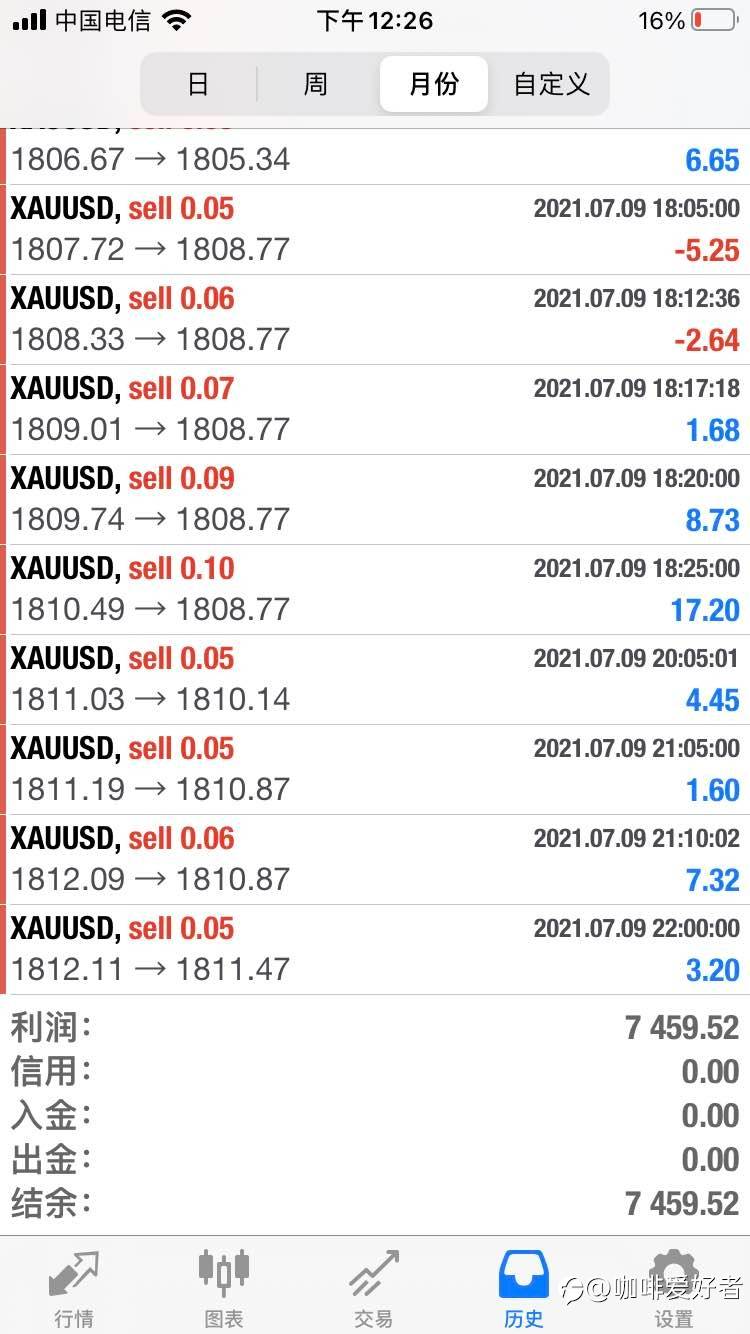
Task: Expand the sell 0.10 trade at 18:25:00
Action: pos(375,589)
